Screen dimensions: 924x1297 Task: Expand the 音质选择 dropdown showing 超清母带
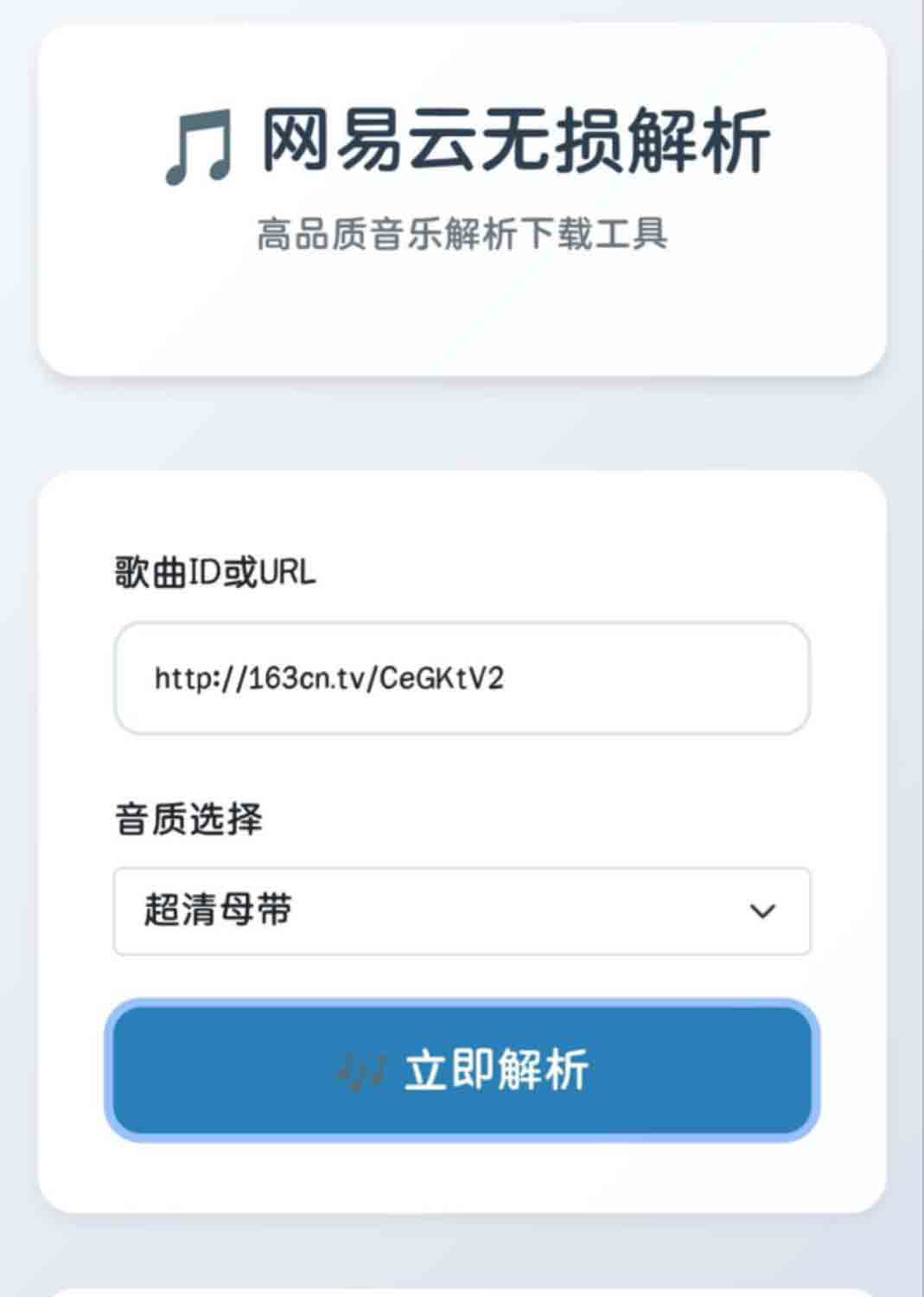pos(462,911)
